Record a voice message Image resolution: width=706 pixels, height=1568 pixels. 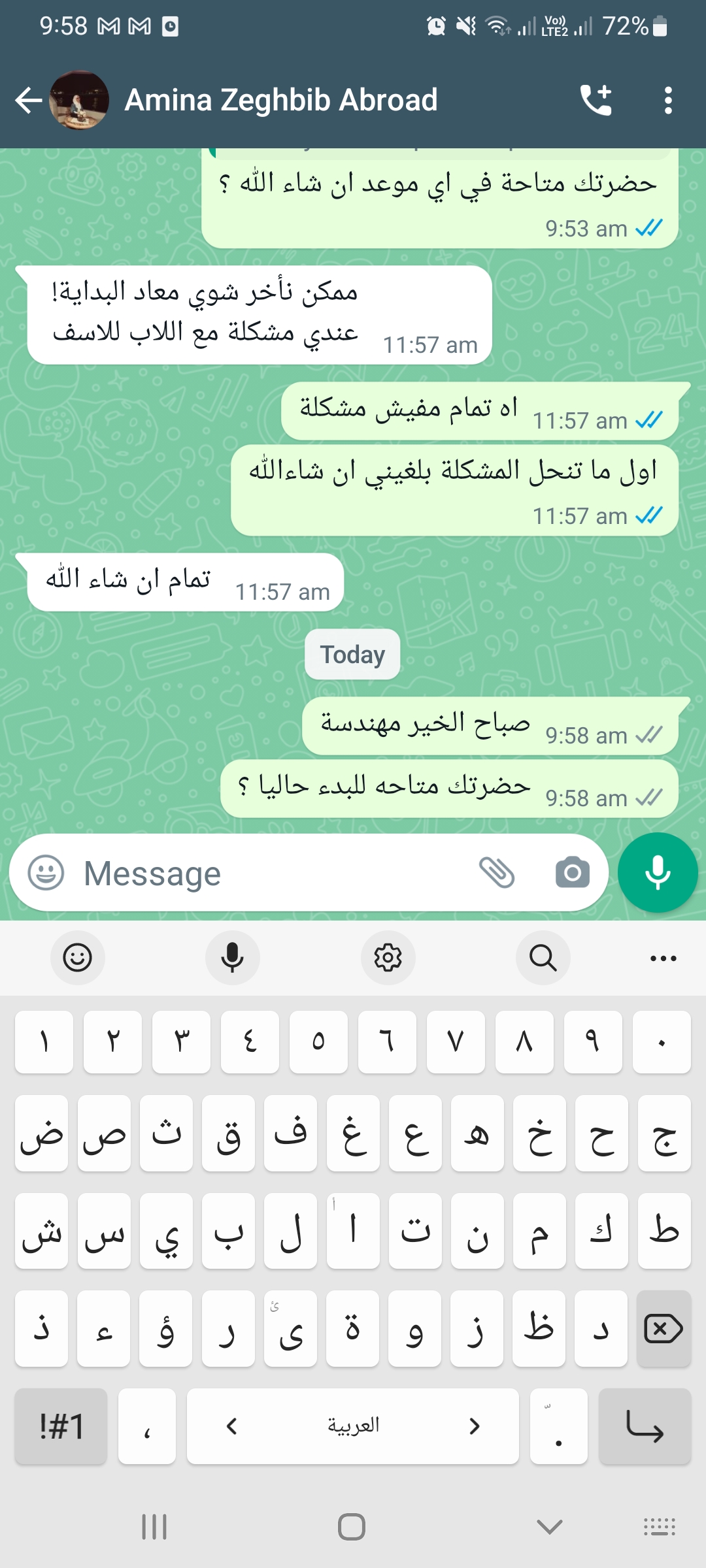(658, 873)
